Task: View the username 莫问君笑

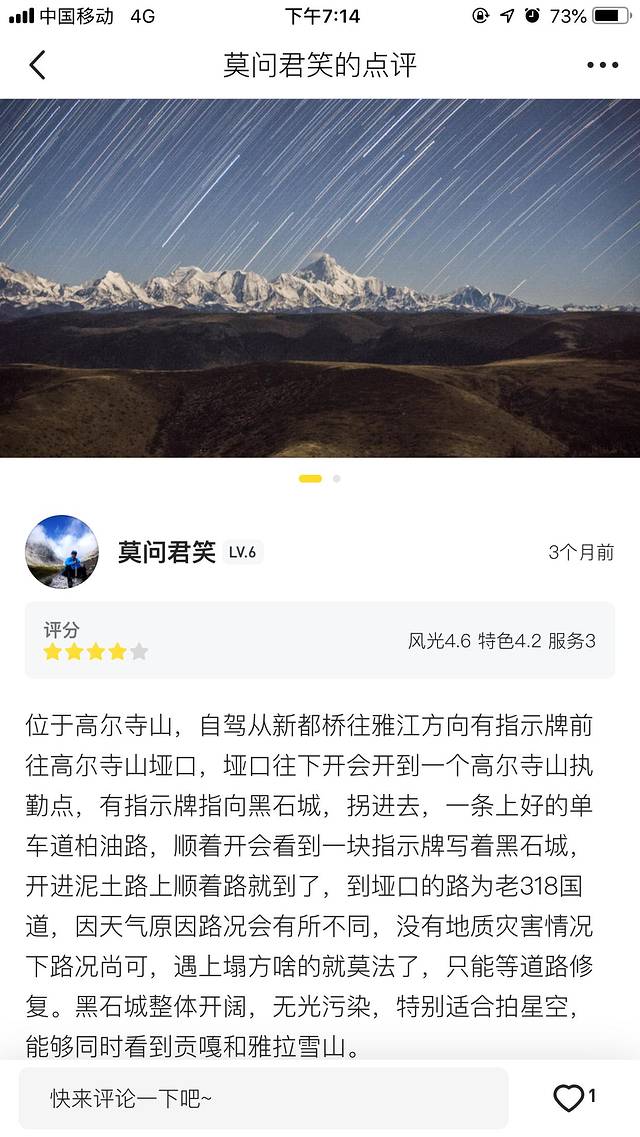Action: coord(167,552)
